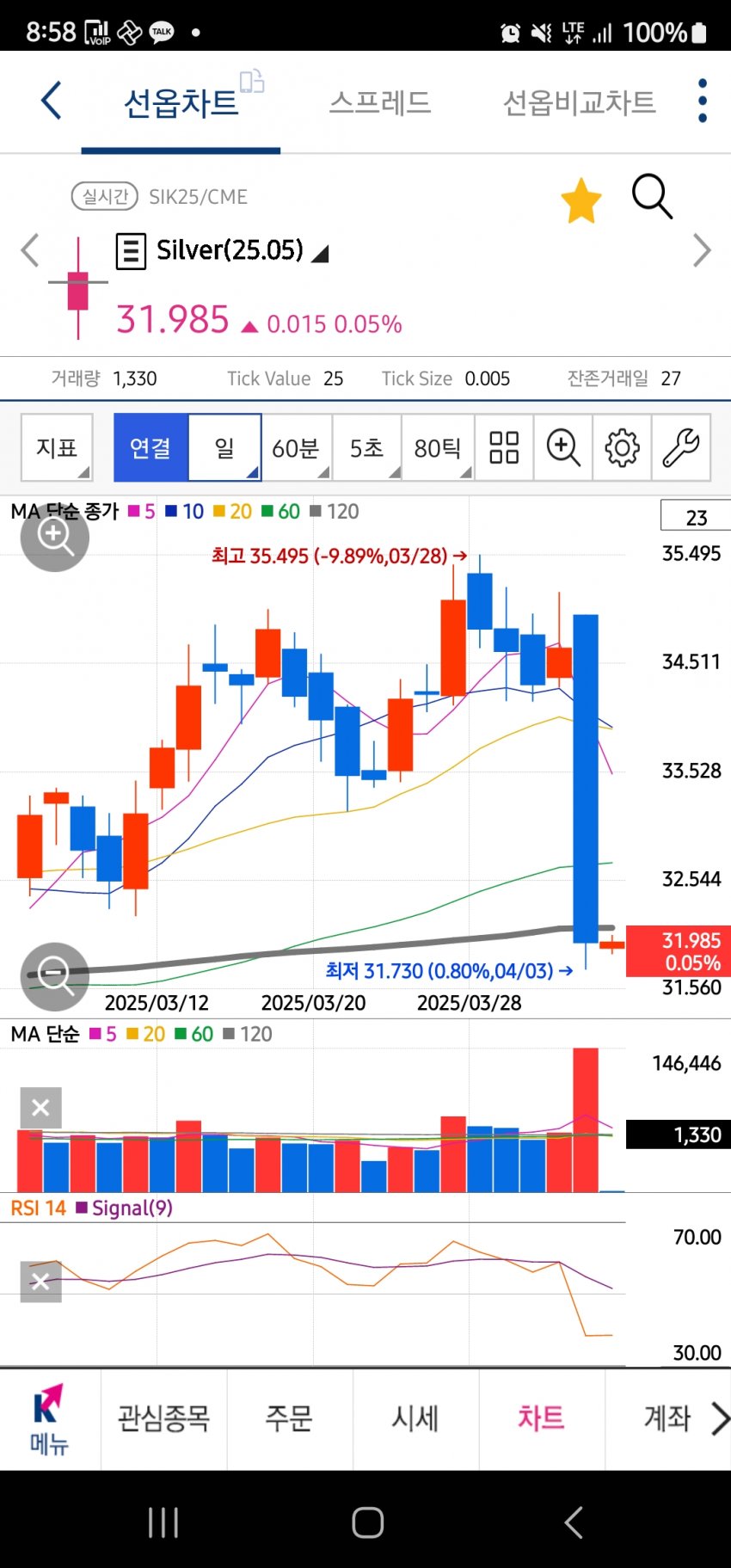
Task: Open the 주문 order tab
Action: click(x=290, y=1417)
